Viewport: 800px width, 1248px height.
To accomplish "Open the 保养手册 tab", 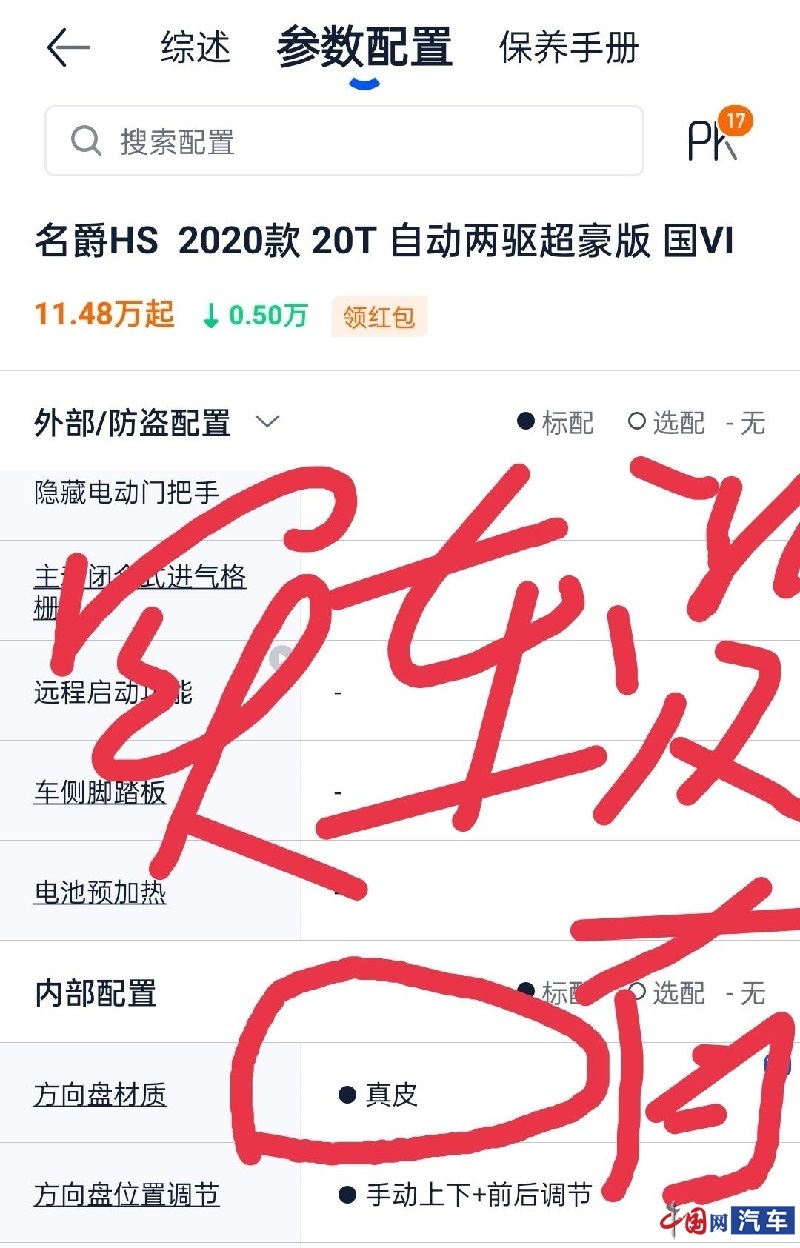I will click(568, 47).
